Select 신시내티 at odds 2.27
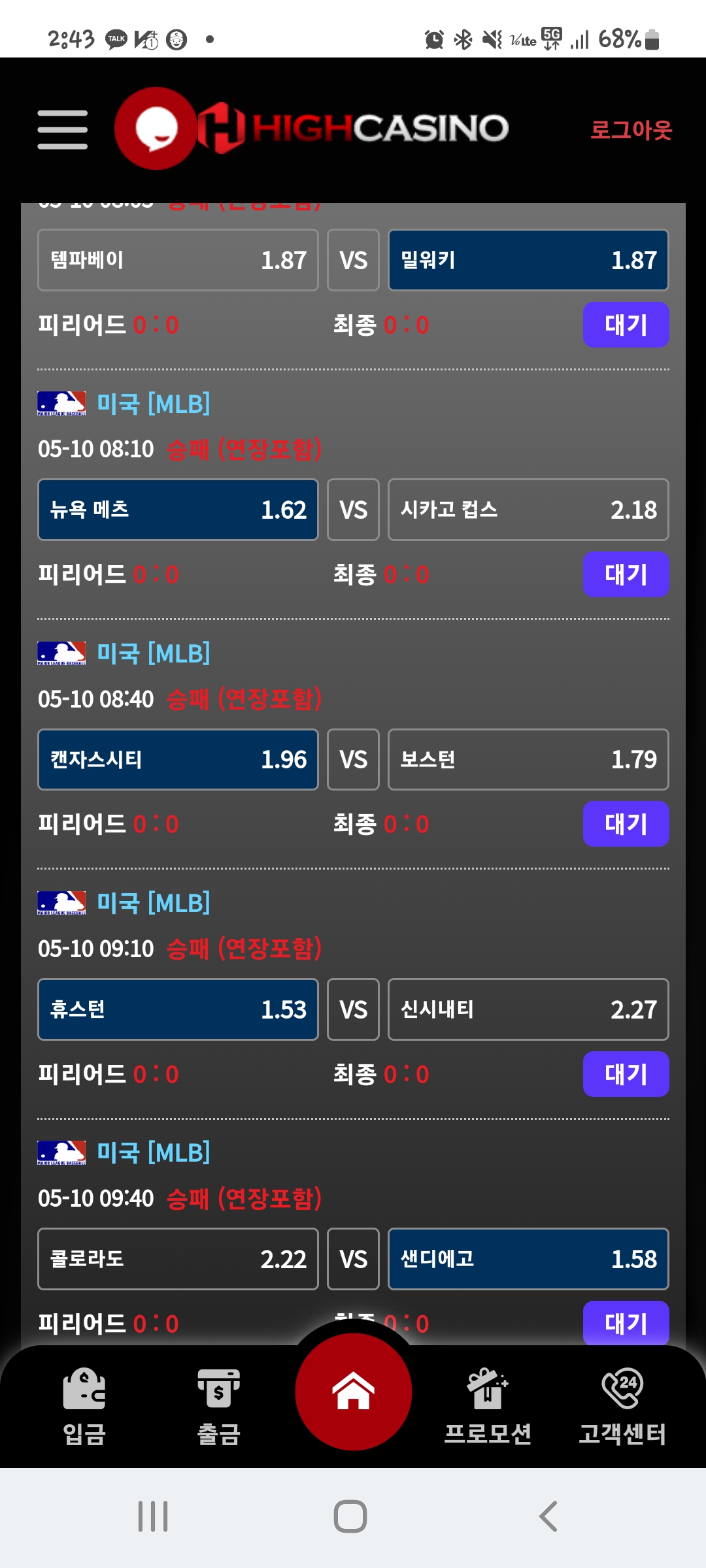 click(x=528, y=1009)
